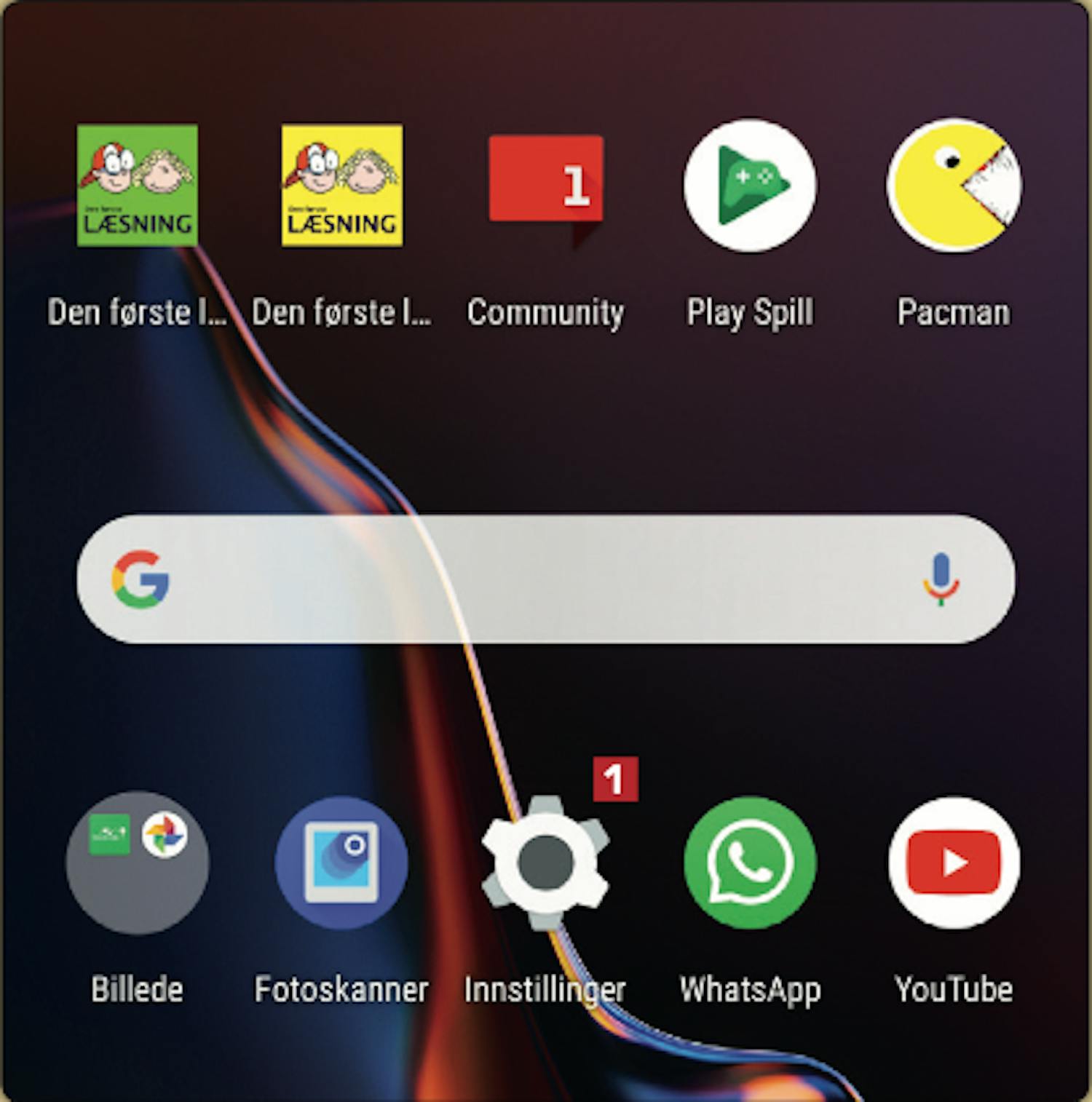Open Play Spill

point(750,185)
